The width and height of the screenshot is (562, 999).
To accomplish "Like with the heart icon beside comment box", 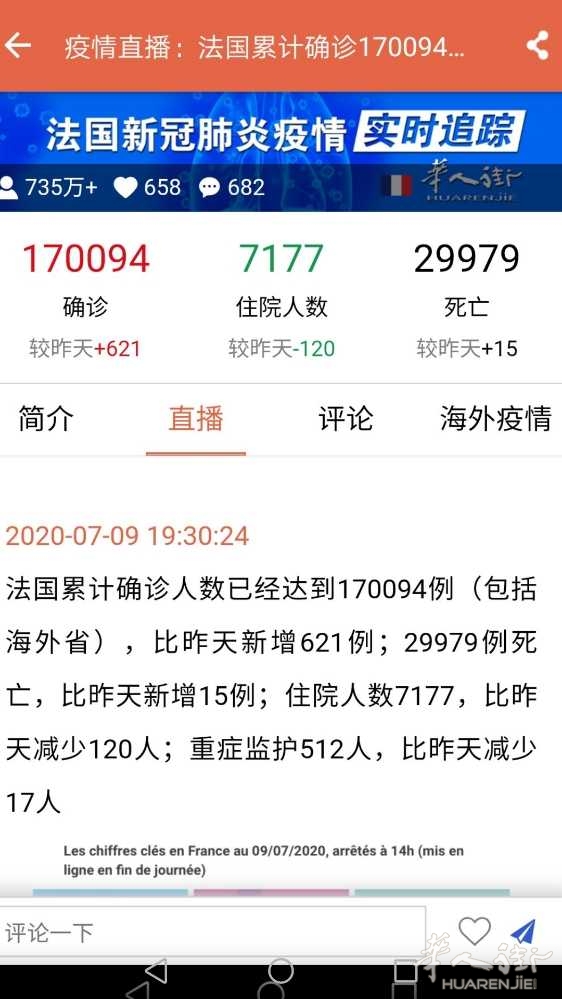I will click(x=475, y=931).
